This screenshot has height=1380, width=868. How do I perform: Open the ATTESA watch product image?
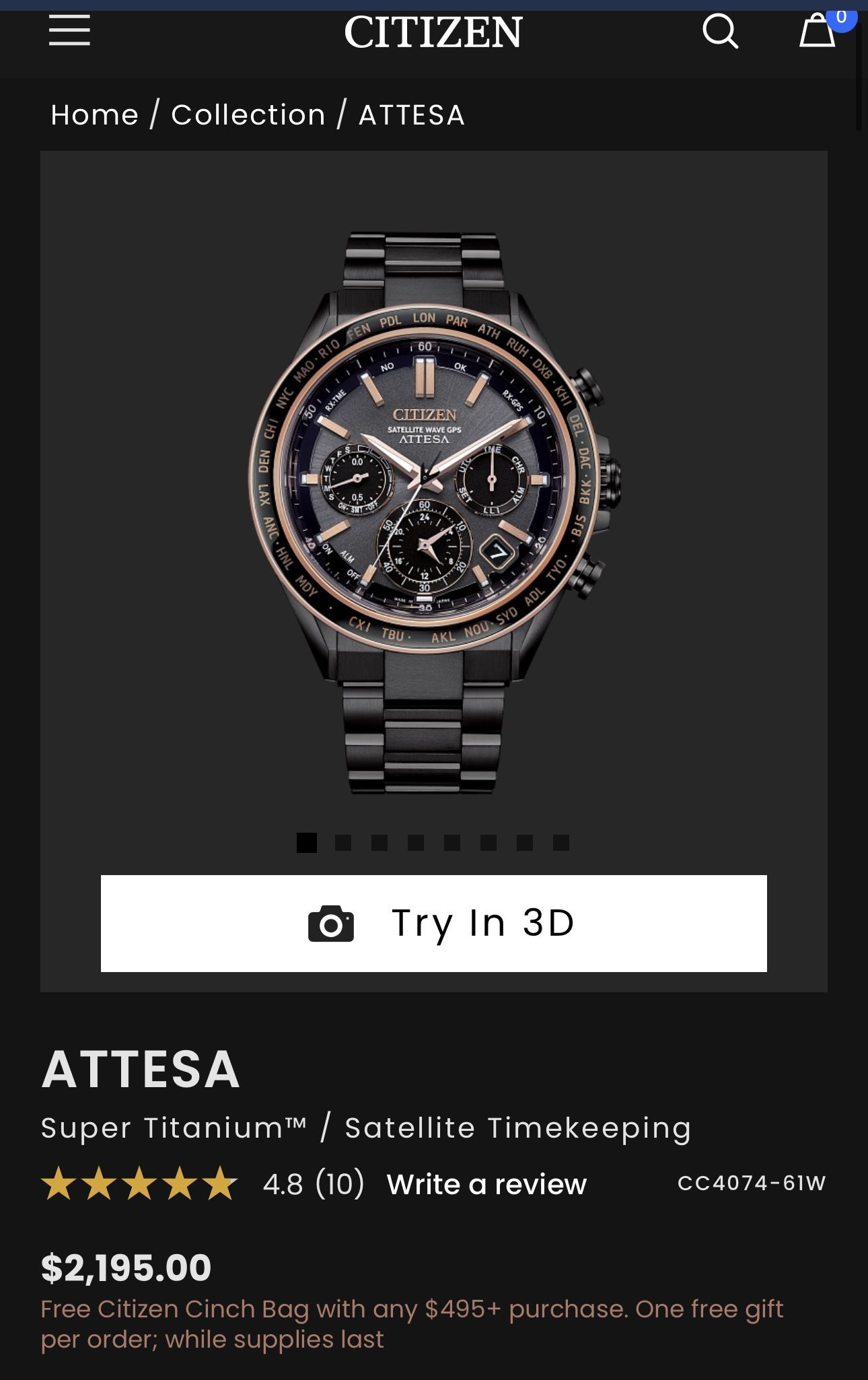pos(433,512)
